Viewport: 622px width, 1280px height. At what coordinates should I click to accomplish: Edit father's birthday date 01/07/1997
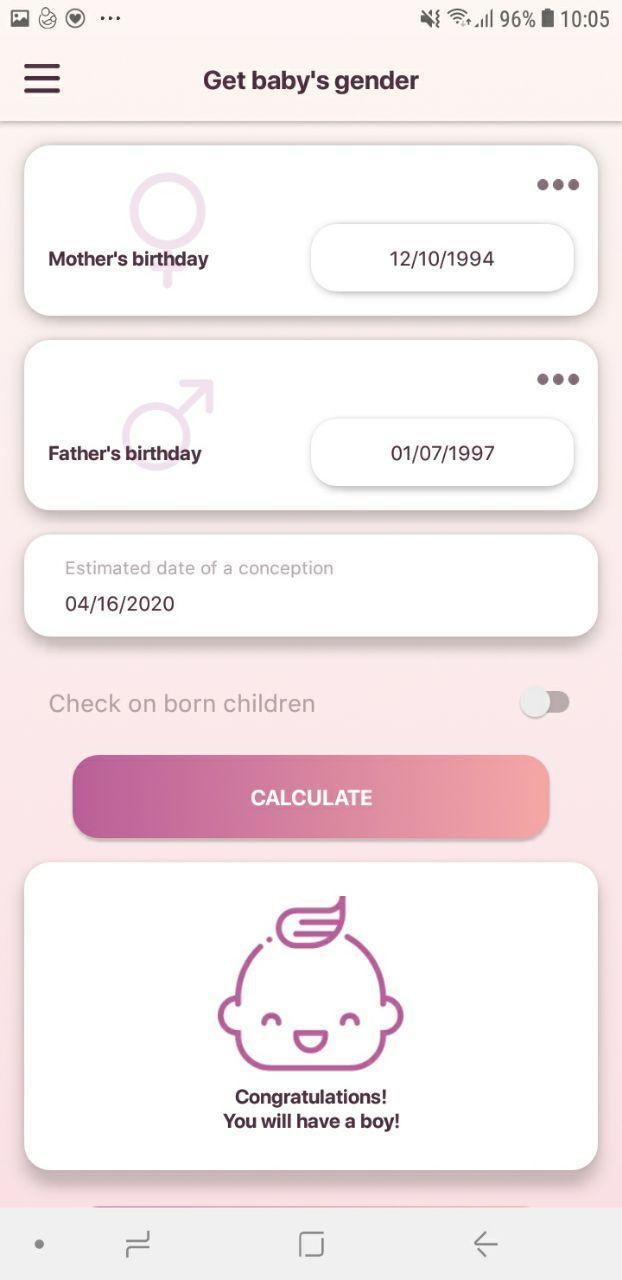pos(442,453)
